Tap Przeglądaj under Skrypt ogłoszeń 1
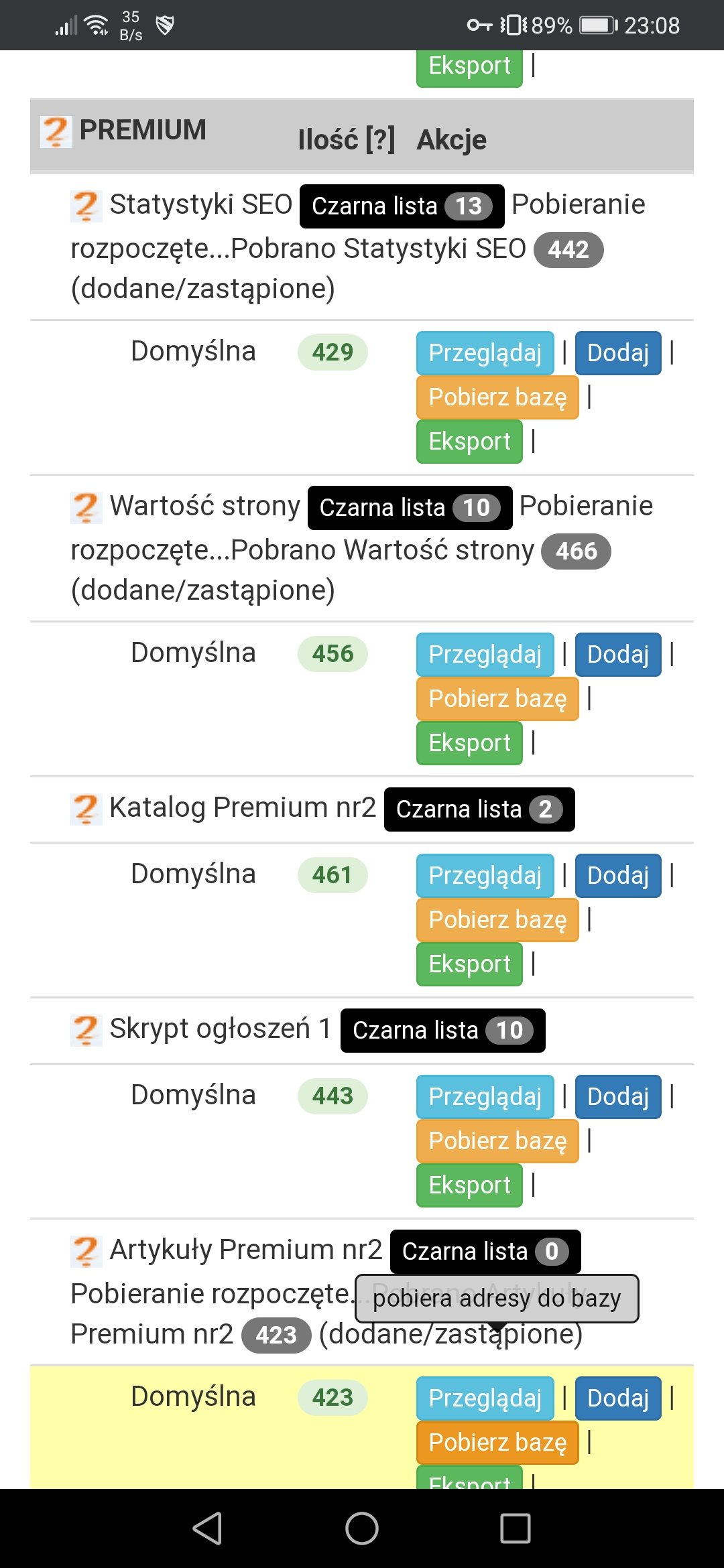The image size is (724, 1568). (485, 1097)
